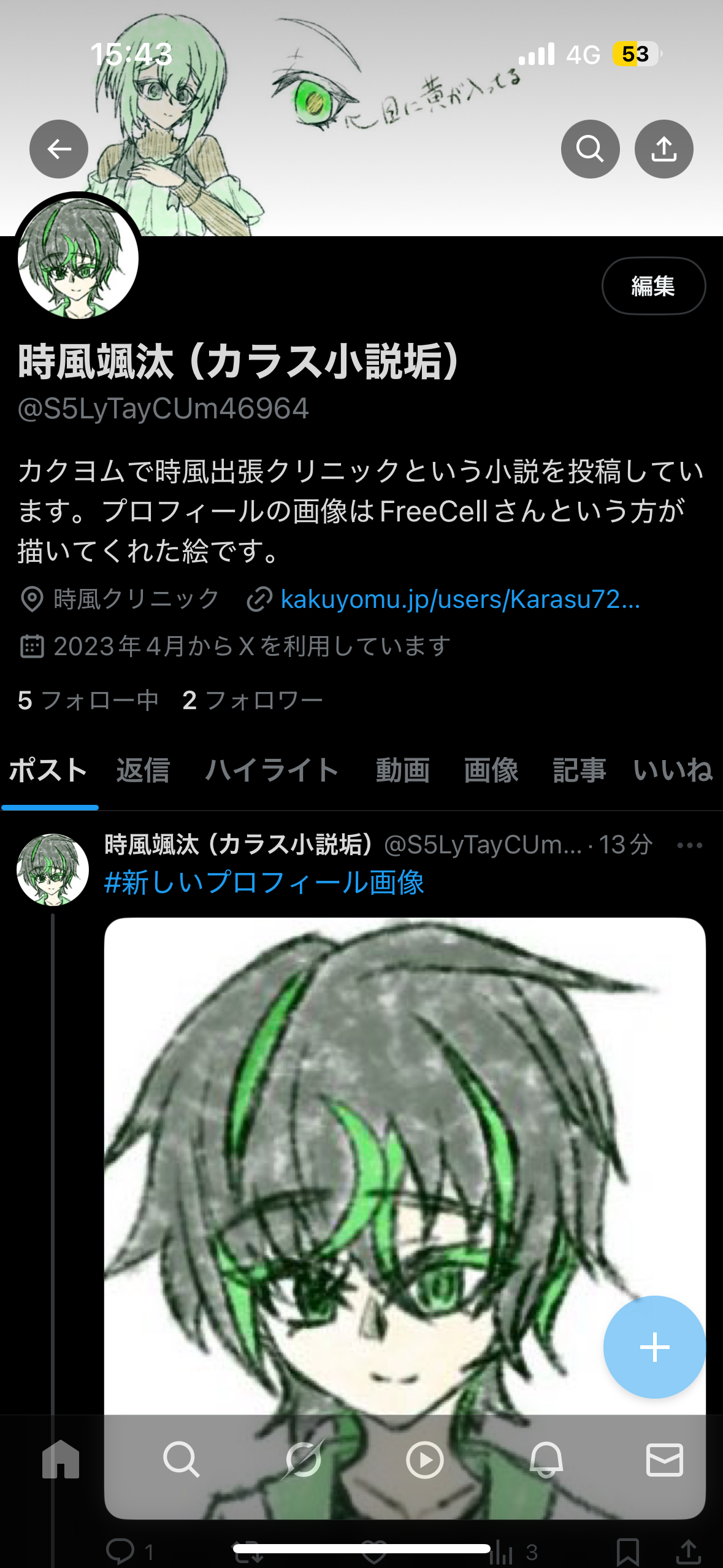View the 2 フォロワー followers list
723x1568 pixels.
(x=252, y=700)
